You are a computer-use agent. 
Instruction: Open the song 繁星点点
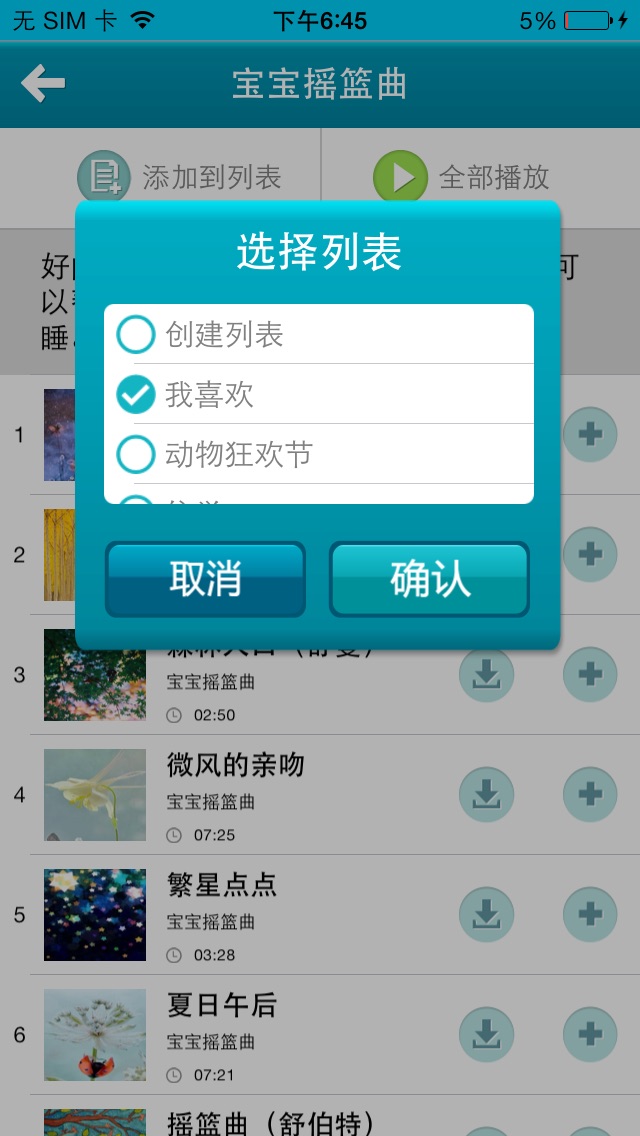coord(222,886)
